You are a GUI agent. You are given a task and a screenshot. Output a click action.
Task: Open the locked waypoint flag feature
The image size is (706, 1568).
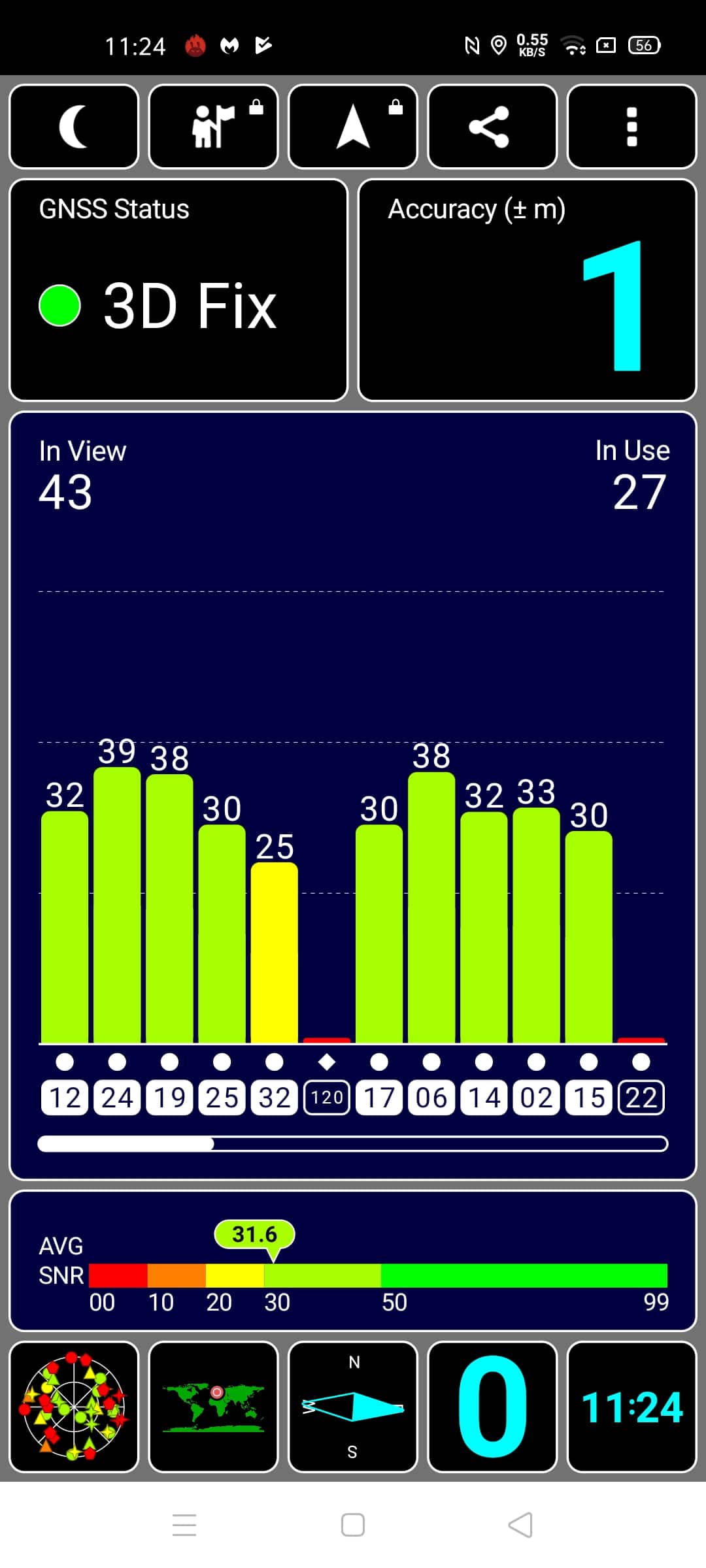point(214,127)
